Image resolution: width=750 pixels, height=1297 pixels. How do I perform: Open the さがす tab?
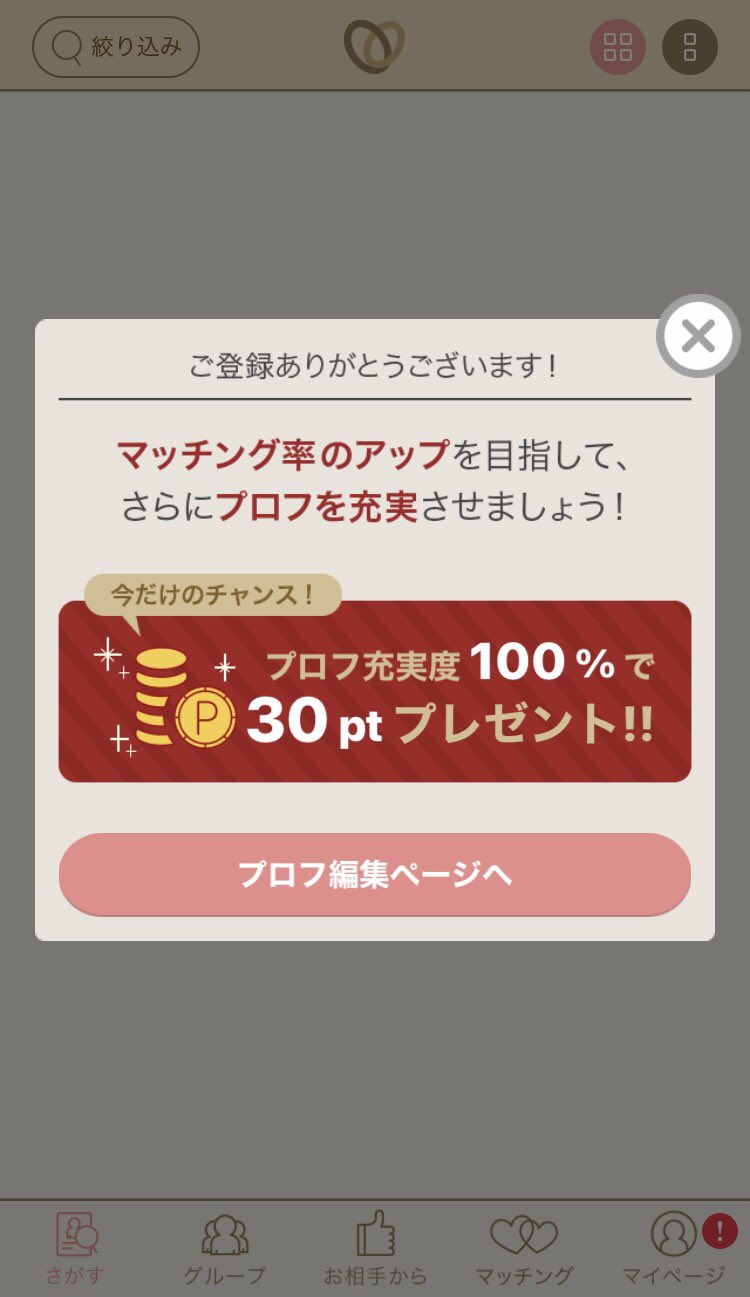tap(75, 1246)
